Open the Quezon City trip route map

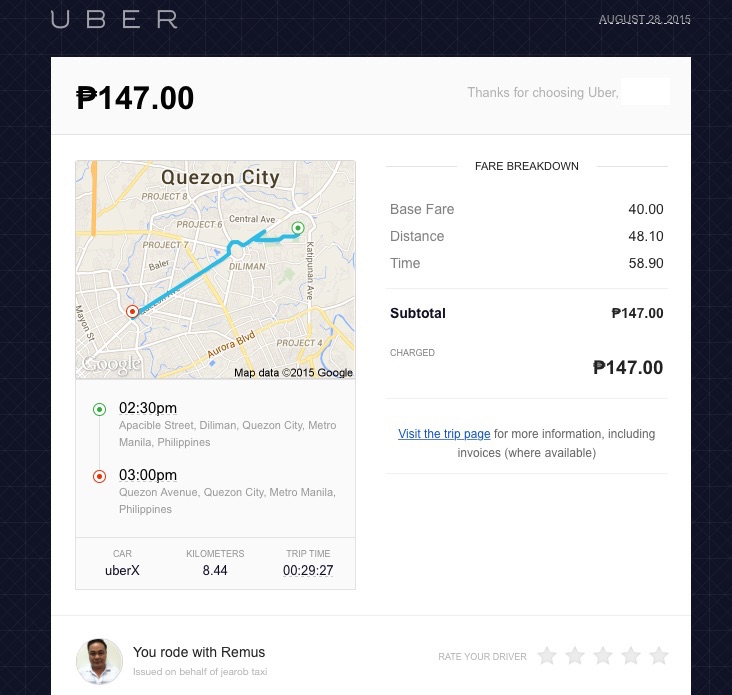[215, 270]
